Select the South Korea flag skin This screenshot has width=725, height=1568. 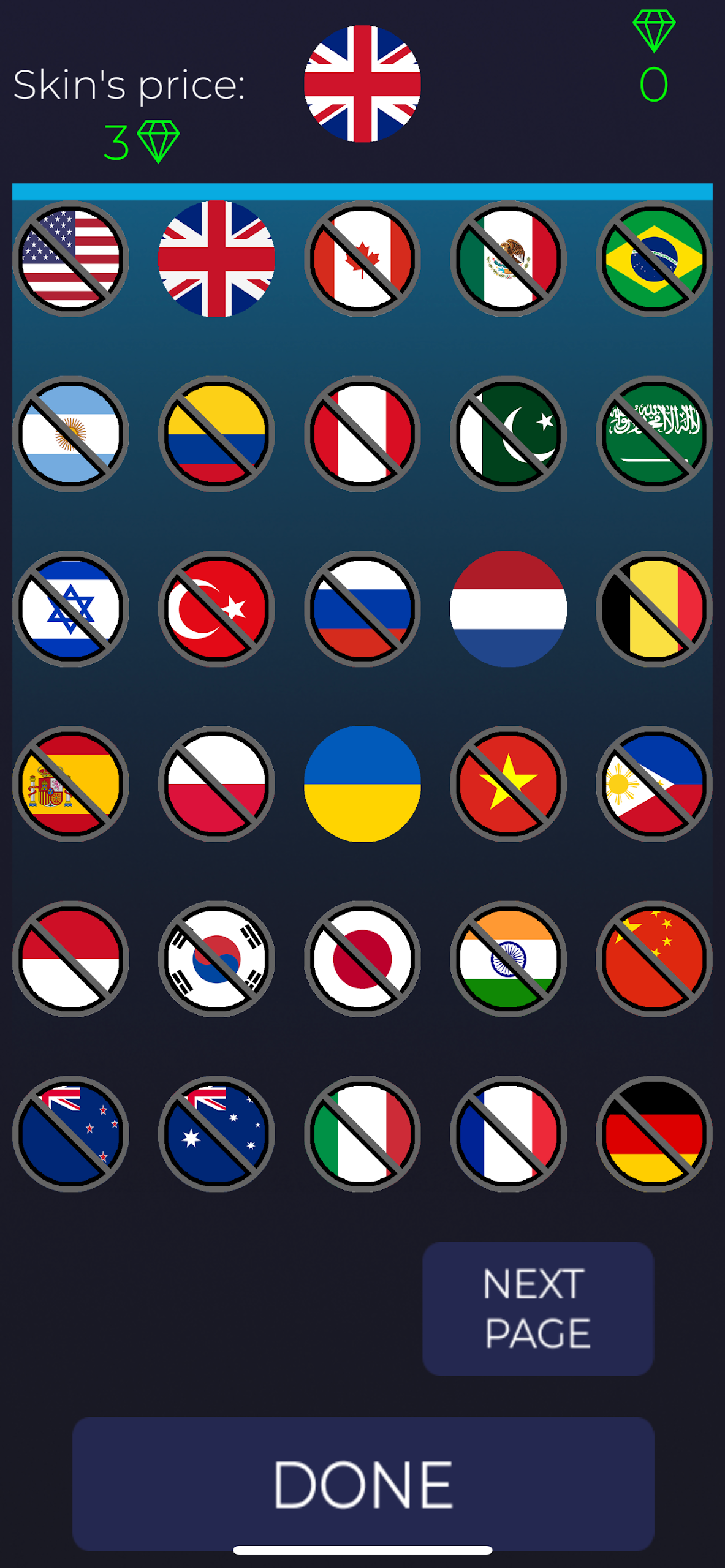click(x=216, y=959)
